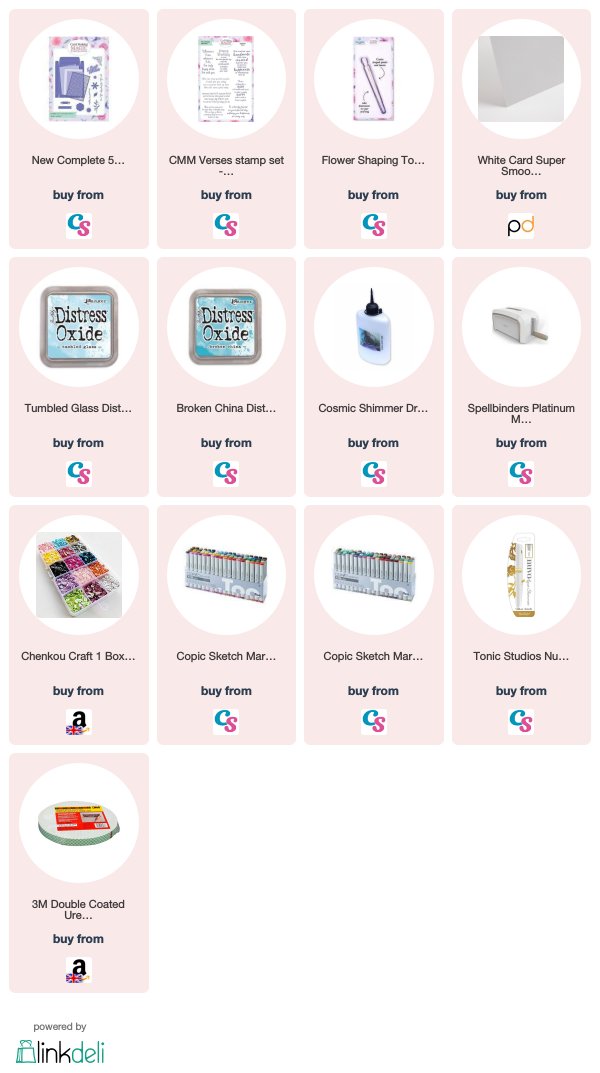600x1073 pixels.
Task: Select the Tumbled Glass Distress Oxide card
Action: [x=79, y=377]
